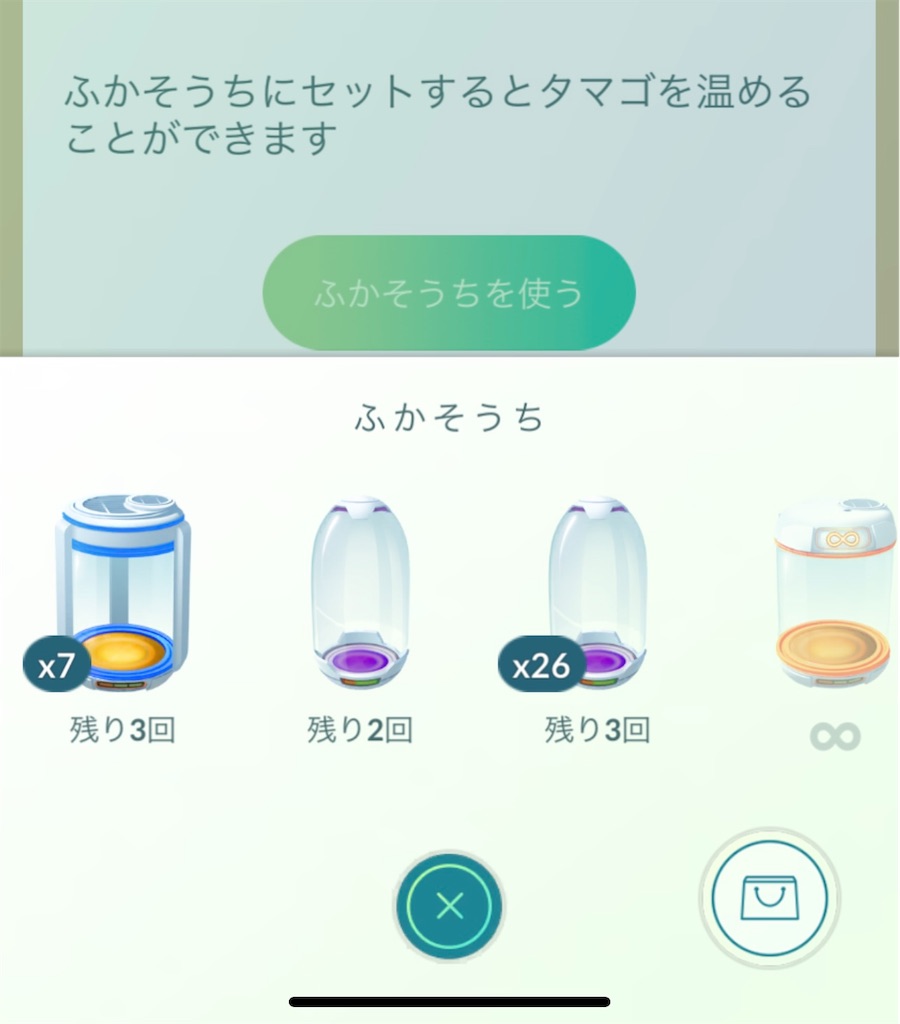Tap the x26 count badge
This screenshot has height=1024, width=900.
point(539,664)
